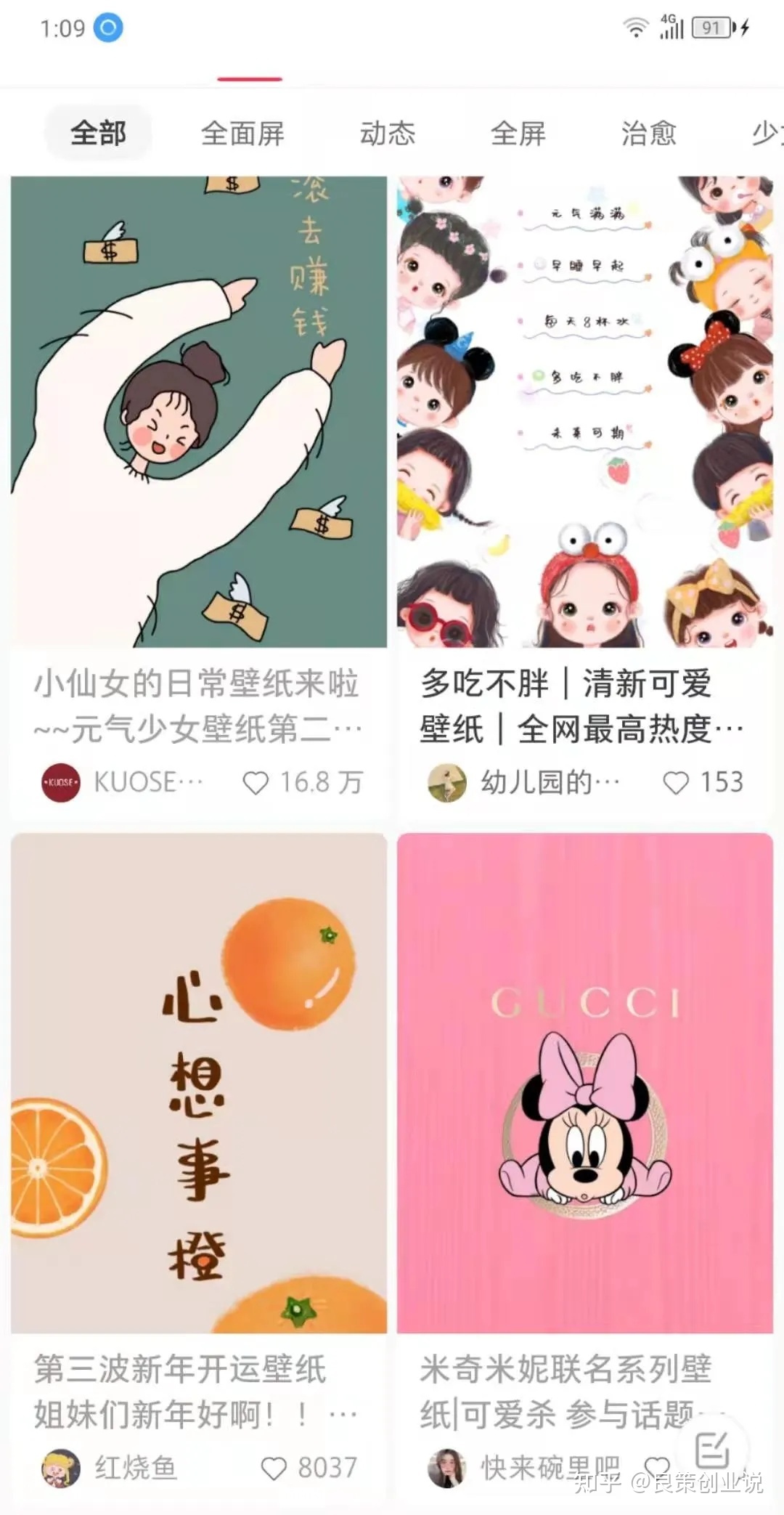784x1515 pixels.
Task: Like 红烧鱼's post with 8037 likes
Action: pyautogui.click(x=274, y=1468)
